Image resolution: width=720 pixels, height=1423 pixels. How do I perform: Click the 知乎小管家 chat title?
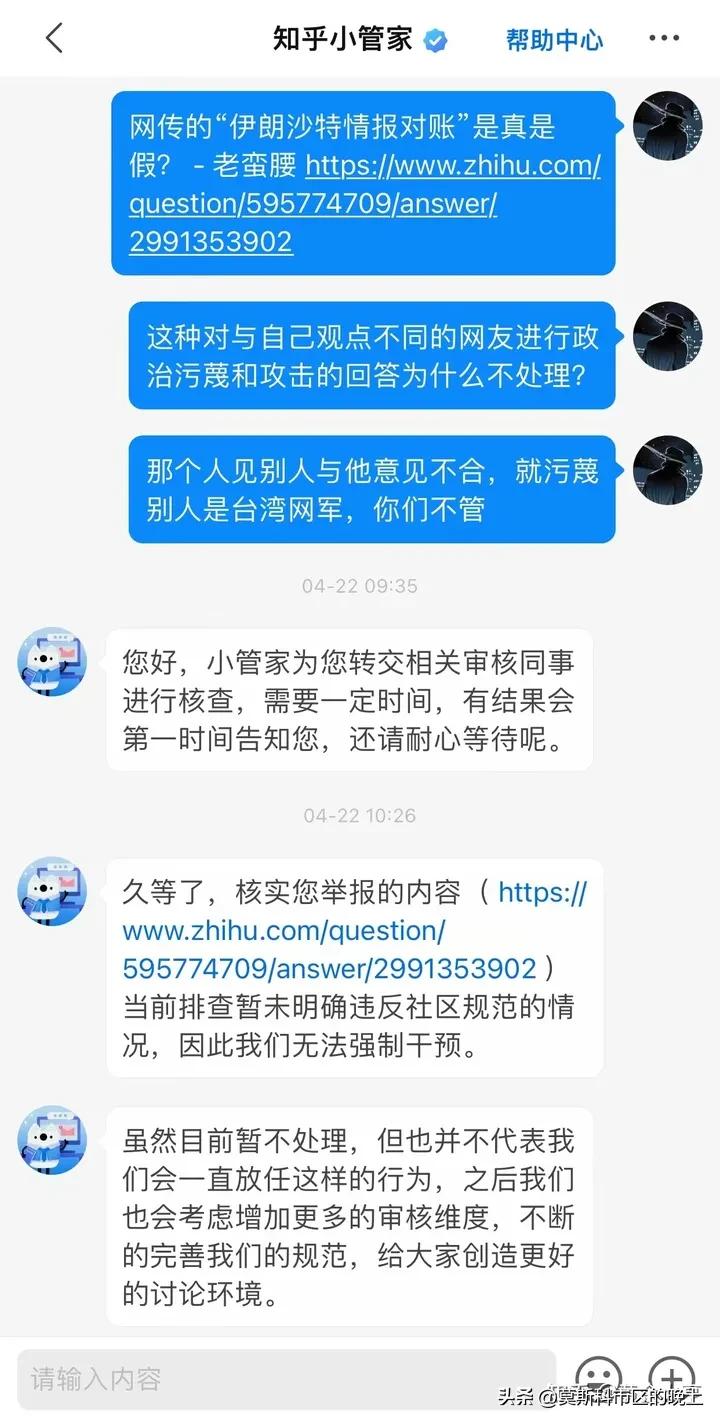click(340, 38)
